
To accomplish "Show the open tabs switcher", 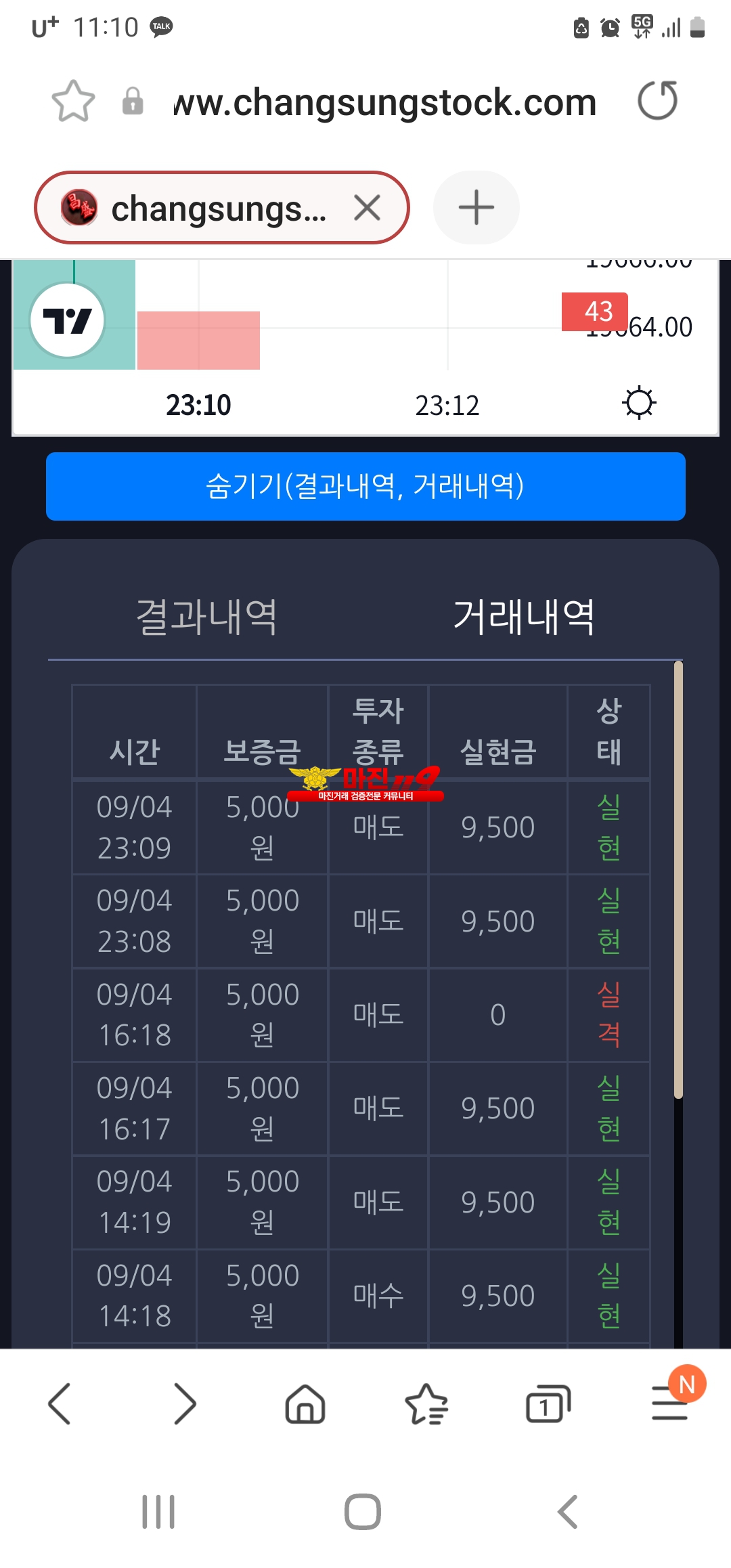I will (x=548, y=1403).
